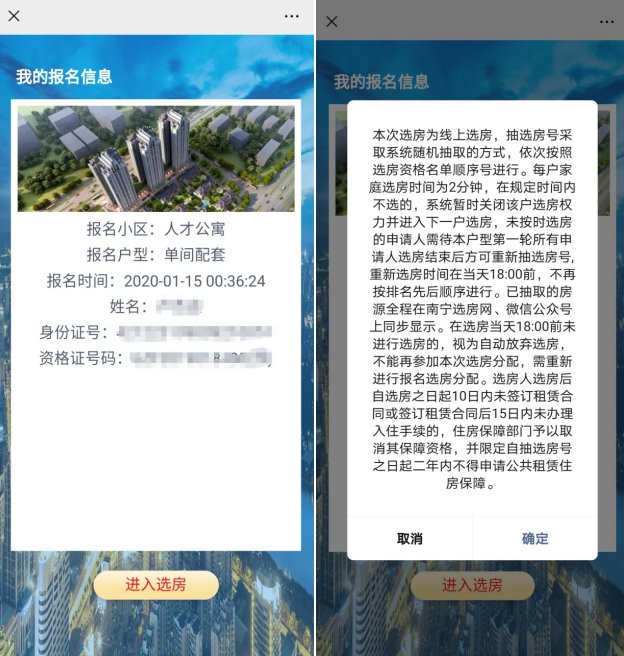Tap 取消 to dismiss the dialog

click(x=410, y=539)
